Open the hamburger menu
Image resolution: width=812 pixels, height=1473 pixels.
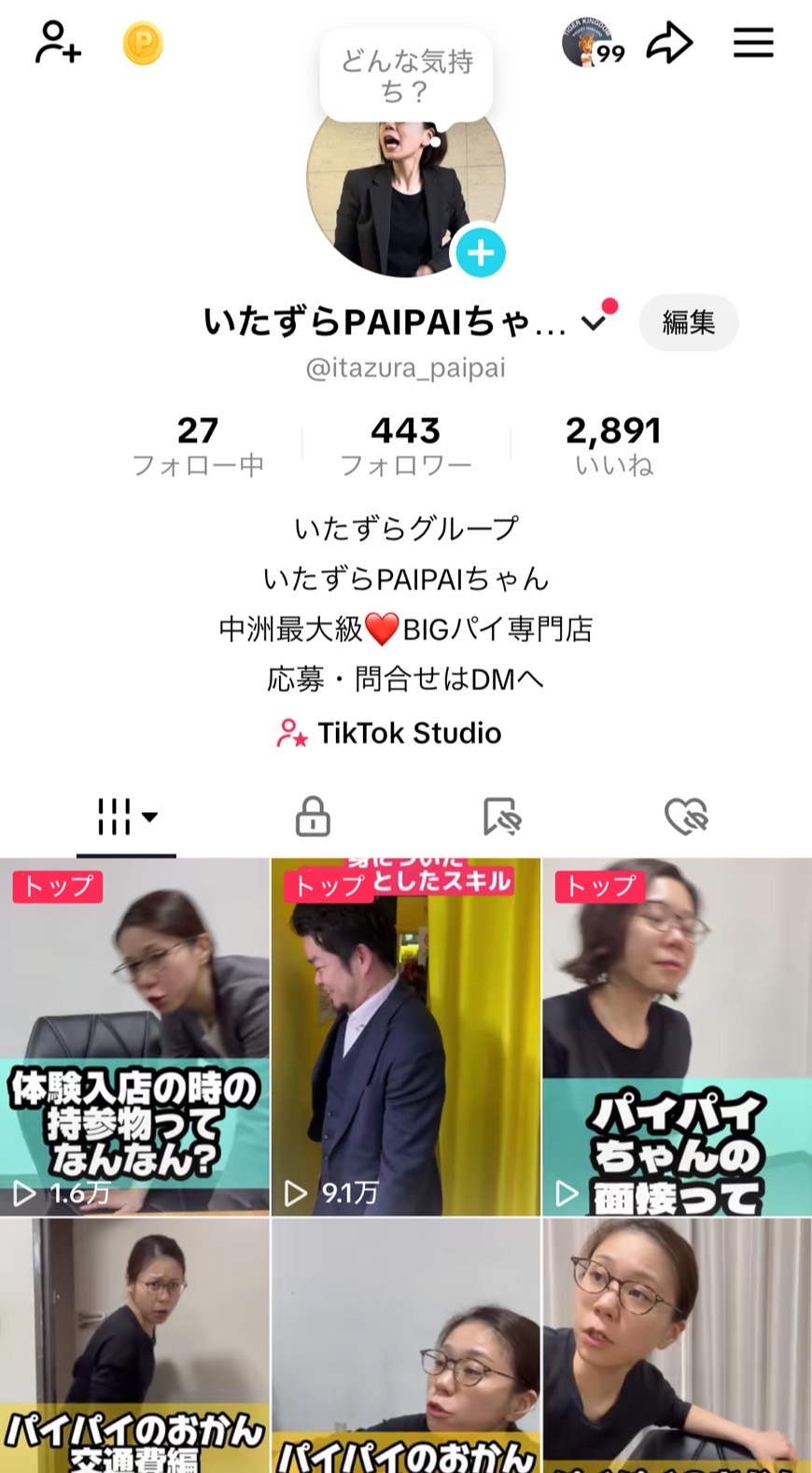coord(752,43)
